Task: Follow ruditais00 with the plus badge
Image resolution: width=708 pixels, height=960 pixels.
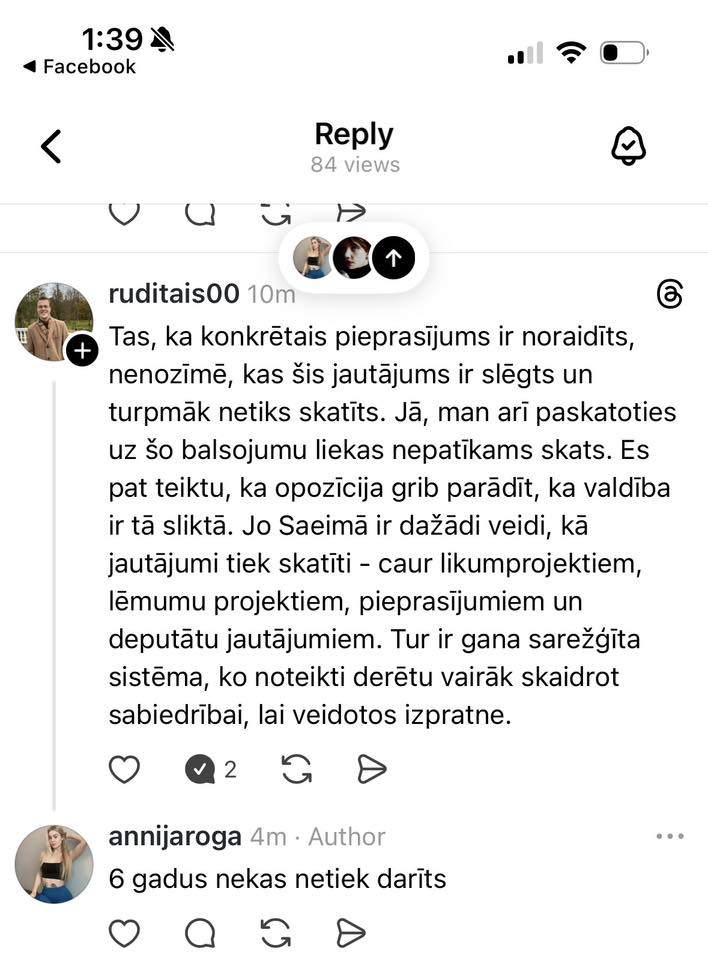Action: (82, 350)
